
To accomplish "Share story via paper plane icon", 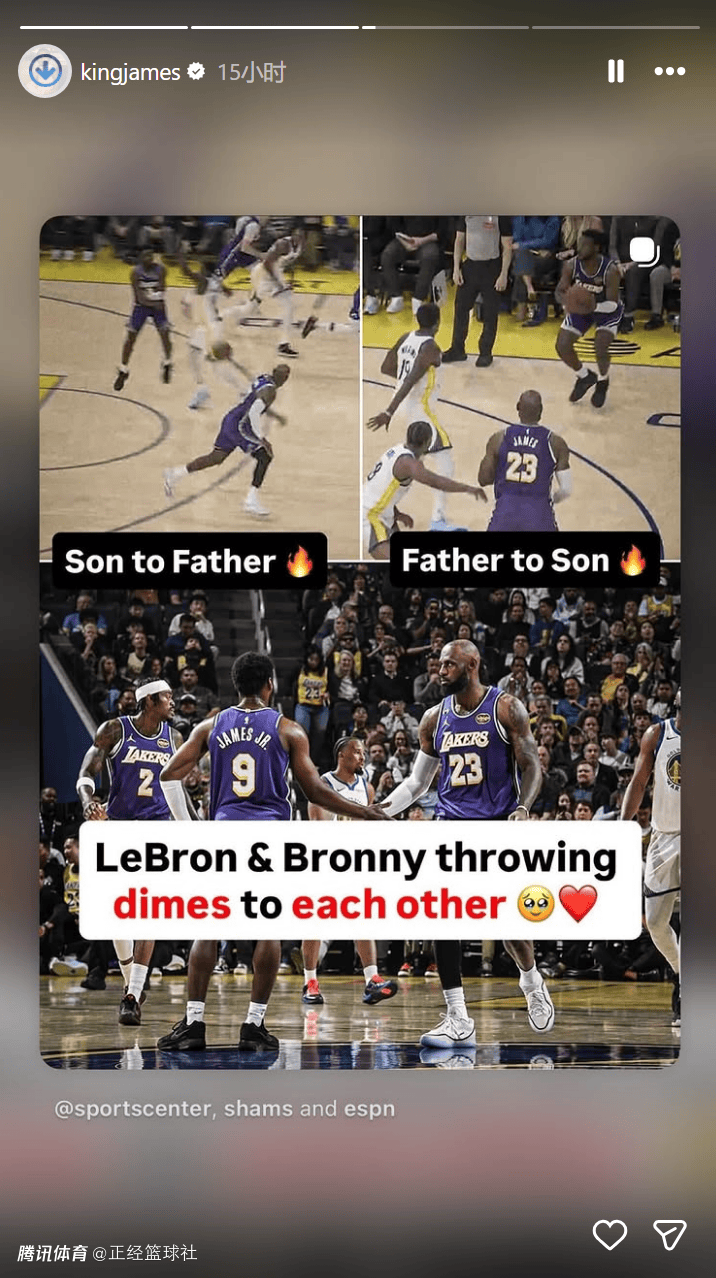I will 669,1235.
